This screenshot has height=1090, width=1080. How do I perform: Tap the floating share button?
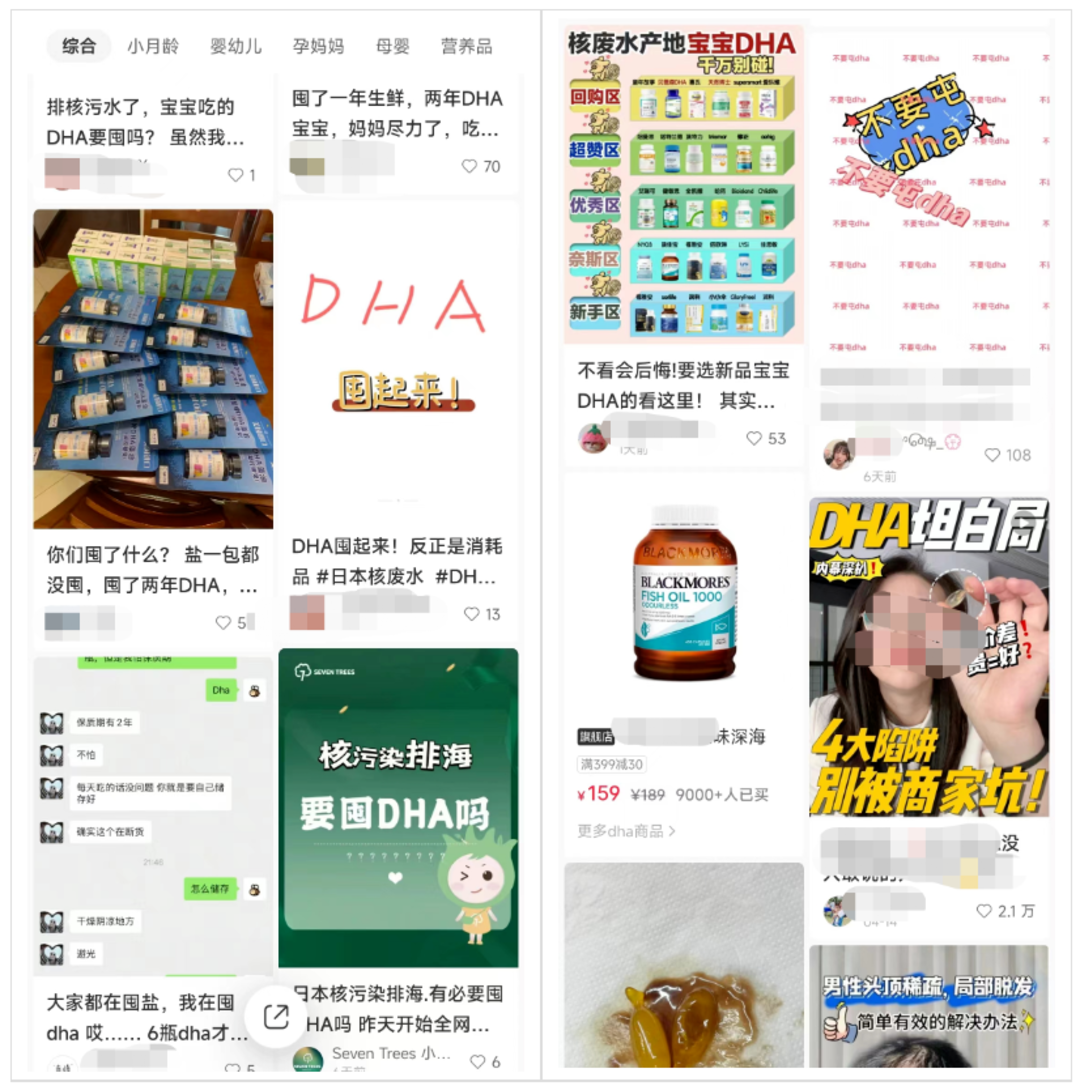pos(275,1017)
